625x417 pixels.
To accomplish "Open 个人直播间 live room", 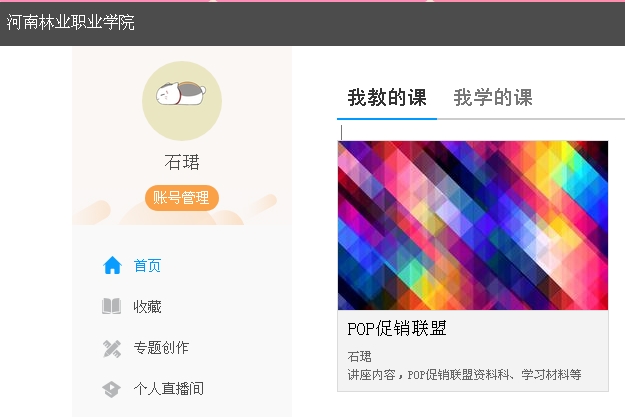I will 168,389.
